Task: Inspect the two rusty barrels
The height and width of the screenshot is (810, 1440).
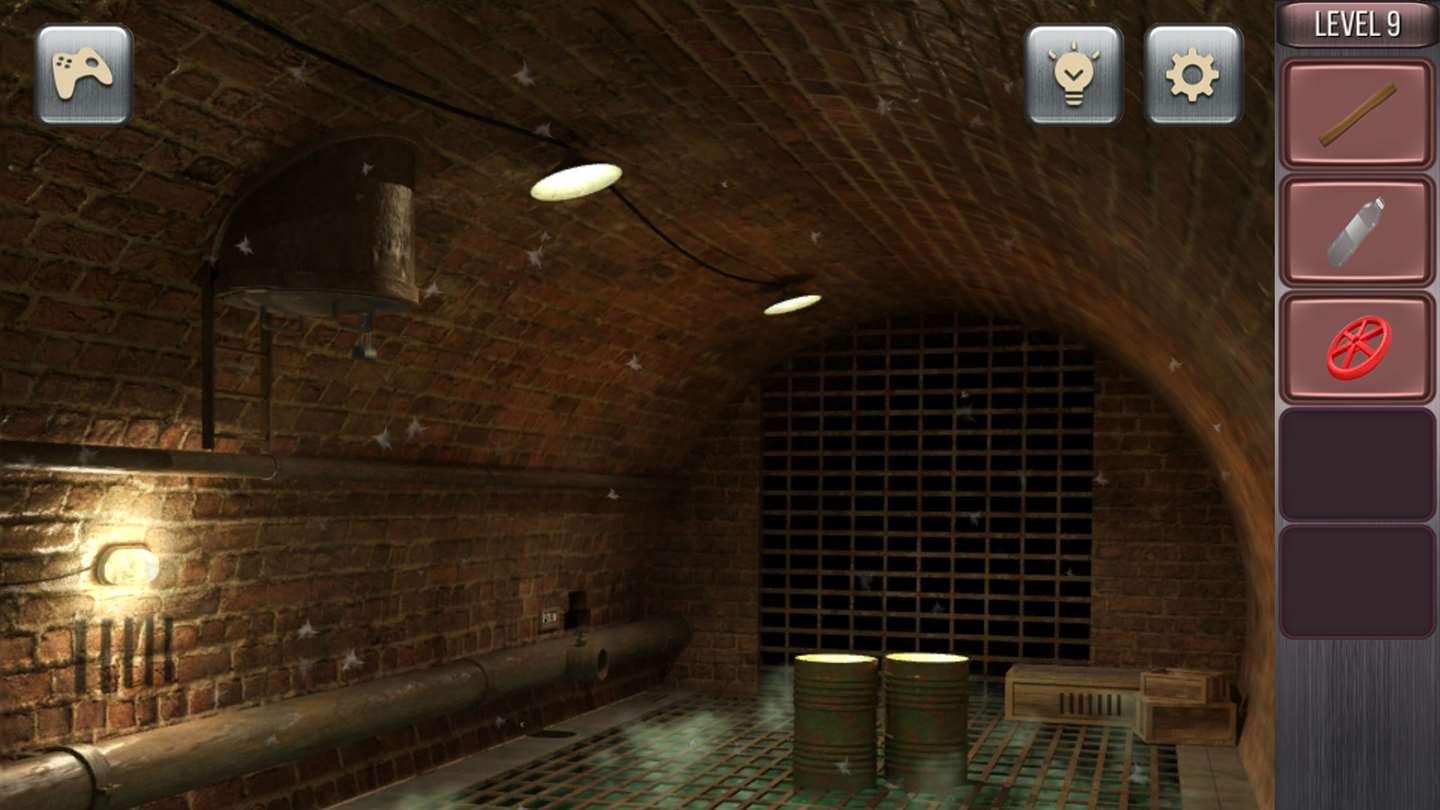Action: [x=881, y=718]
